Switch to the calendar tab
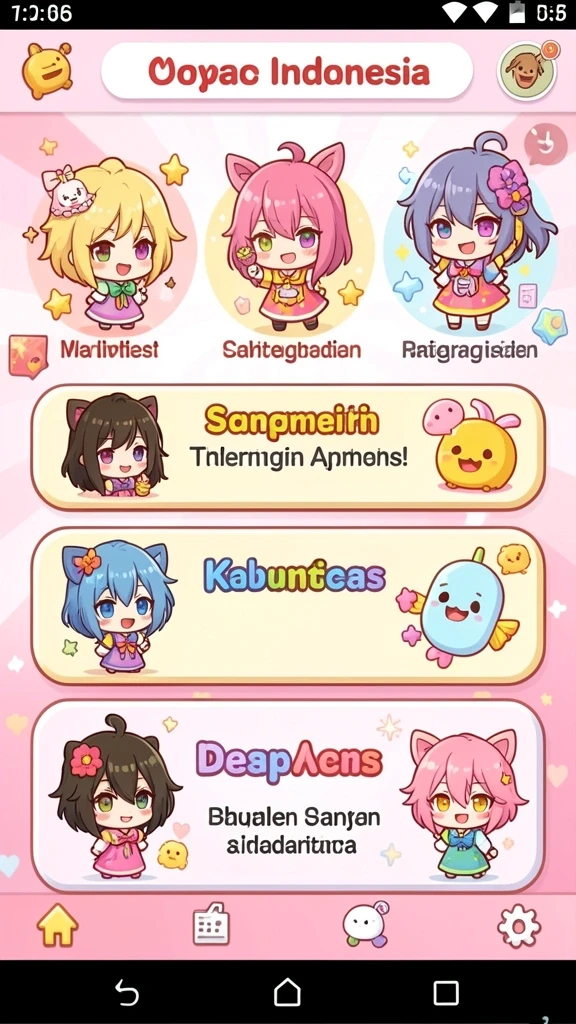Screen dimensions: 576x1024 pyautogui.click(x=212, y=924)
